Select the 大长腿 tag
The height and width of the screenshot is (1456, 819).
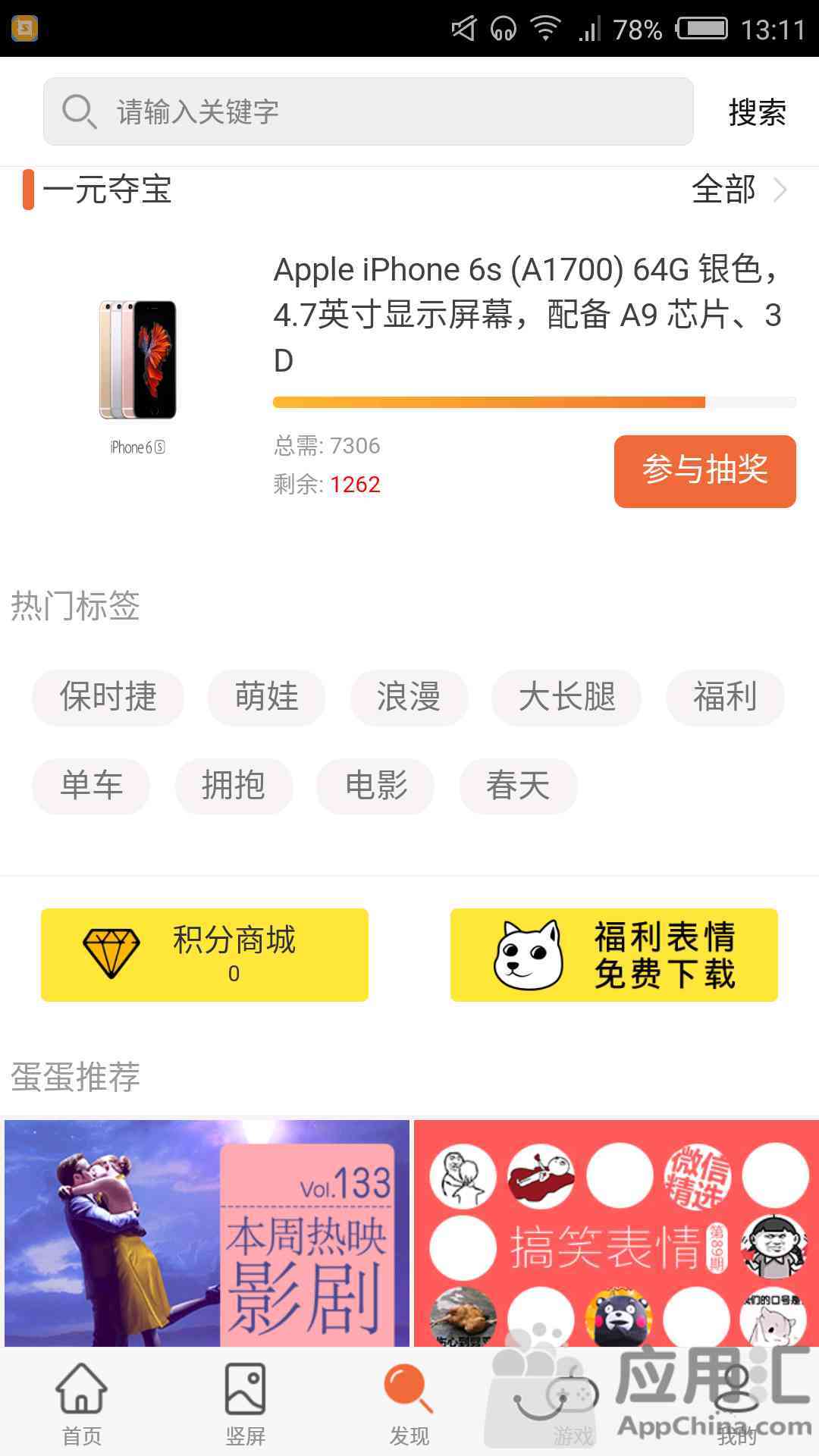566,697
